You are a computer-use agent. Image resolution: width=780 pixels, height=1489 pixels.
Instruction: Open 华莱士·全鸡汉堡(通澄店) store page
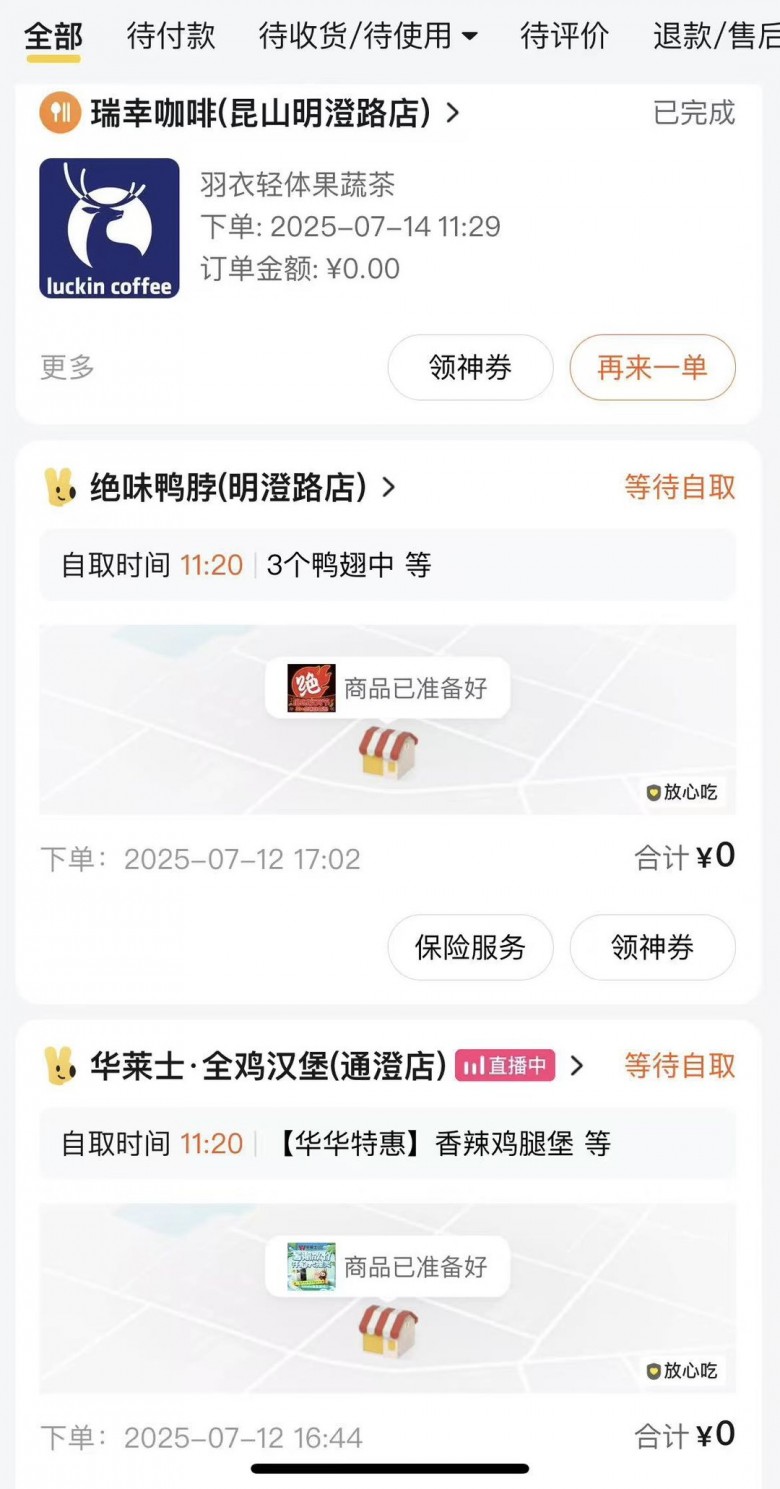(x=268, y=1066)
